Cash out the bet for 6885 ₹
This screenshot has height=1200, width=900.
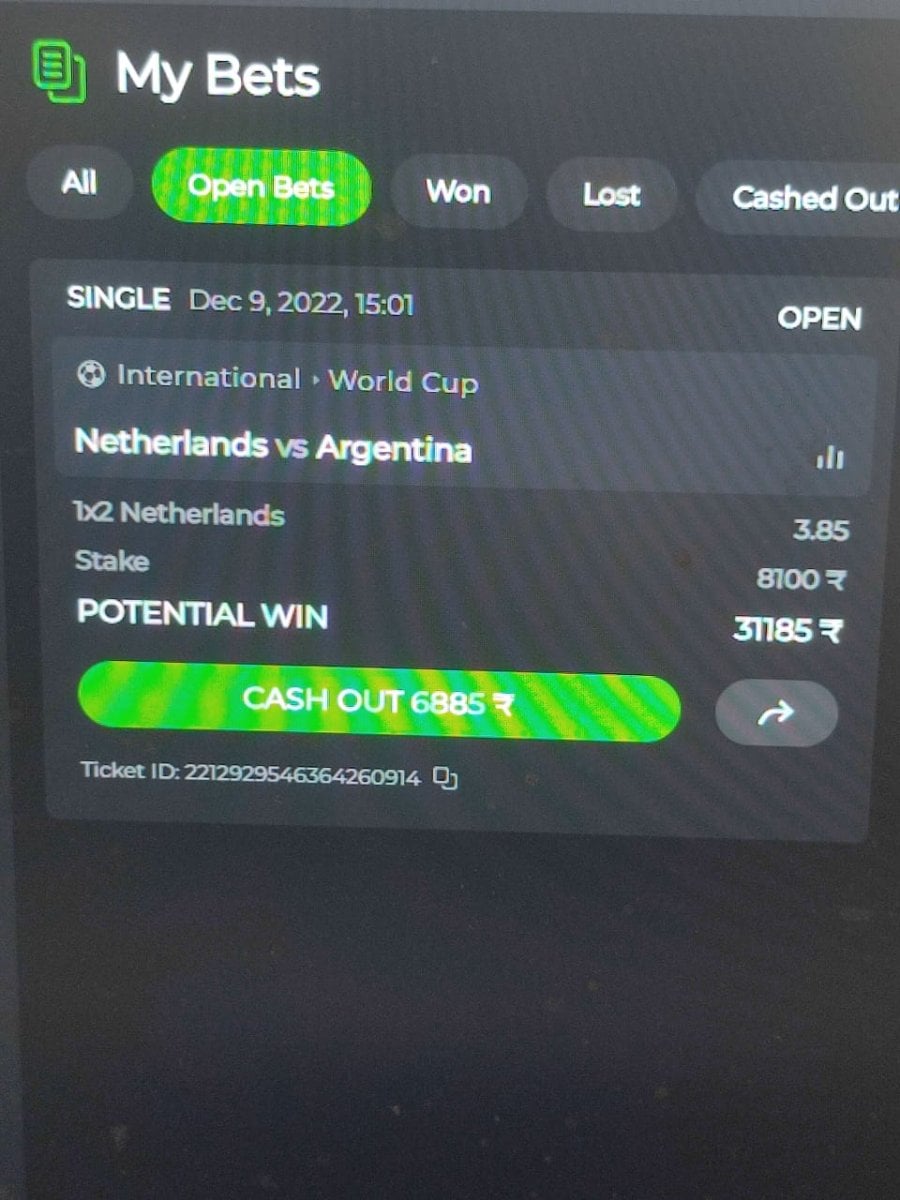click(x=379, y=702)
